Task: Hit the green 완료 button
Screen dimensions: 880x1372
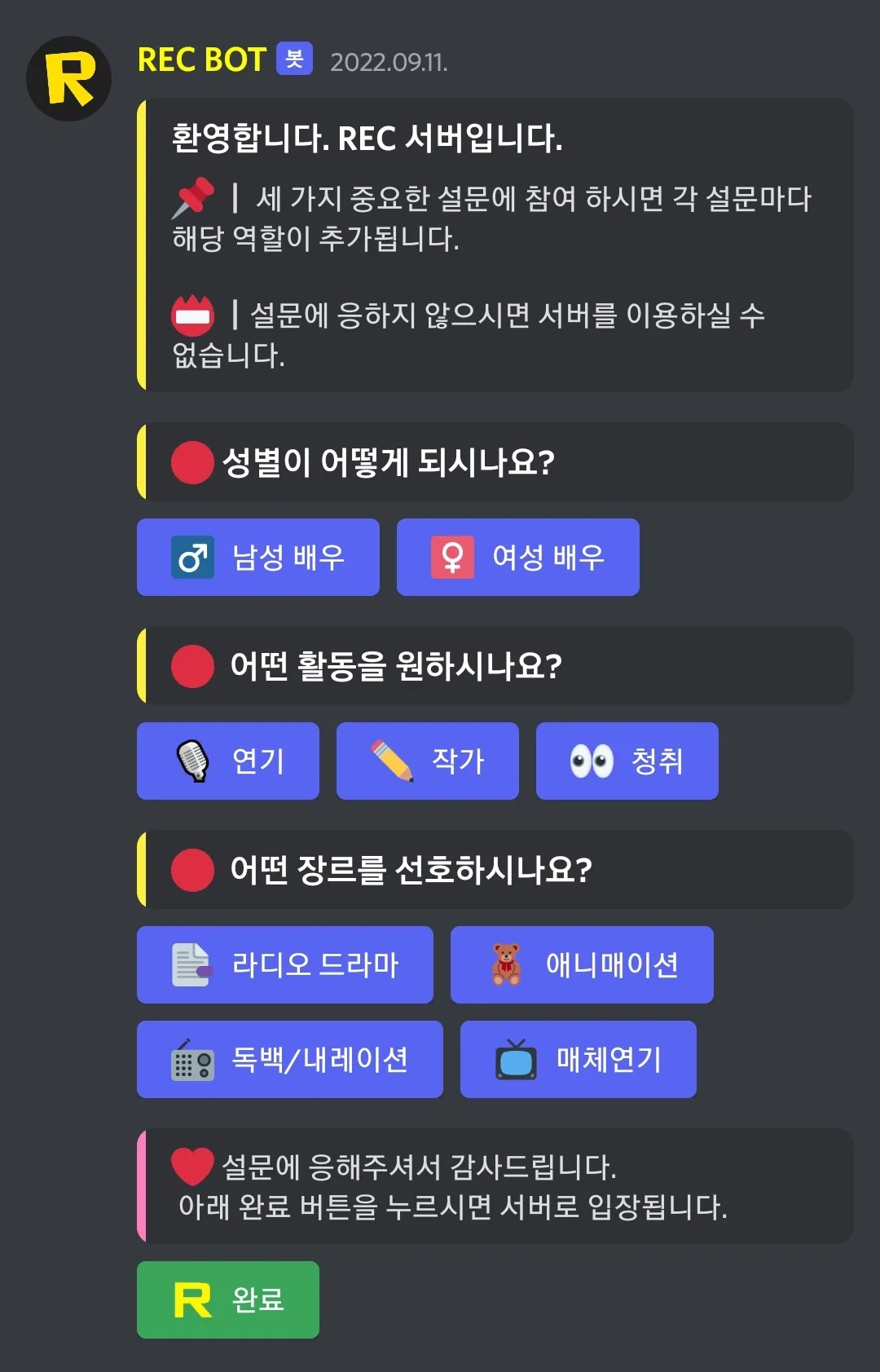Action: click(x=227, y=1299)
